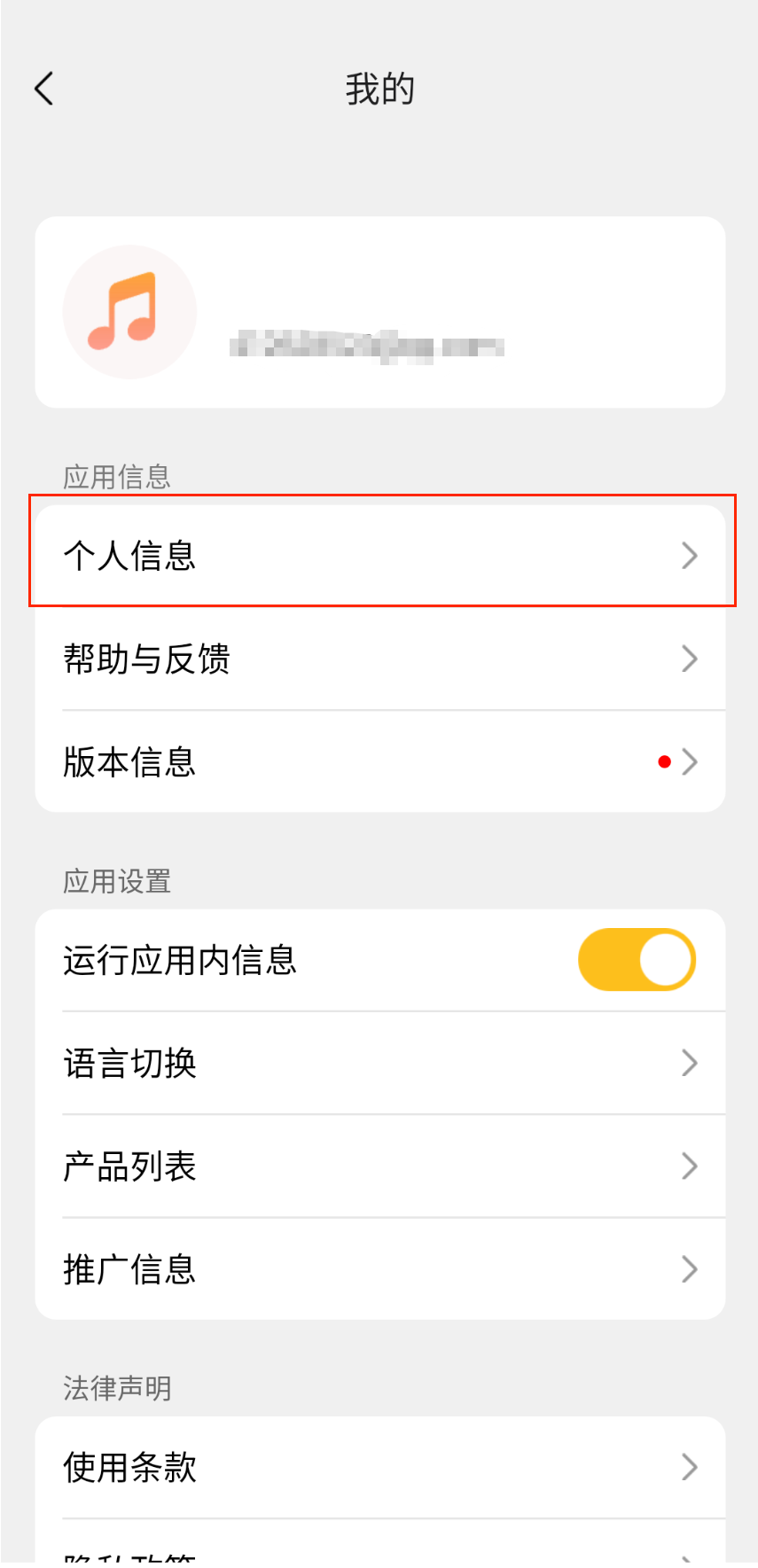Screen dimensions: 758x1568
Task: View the 产品列表 row
Action: click(x=379, y=1166)
